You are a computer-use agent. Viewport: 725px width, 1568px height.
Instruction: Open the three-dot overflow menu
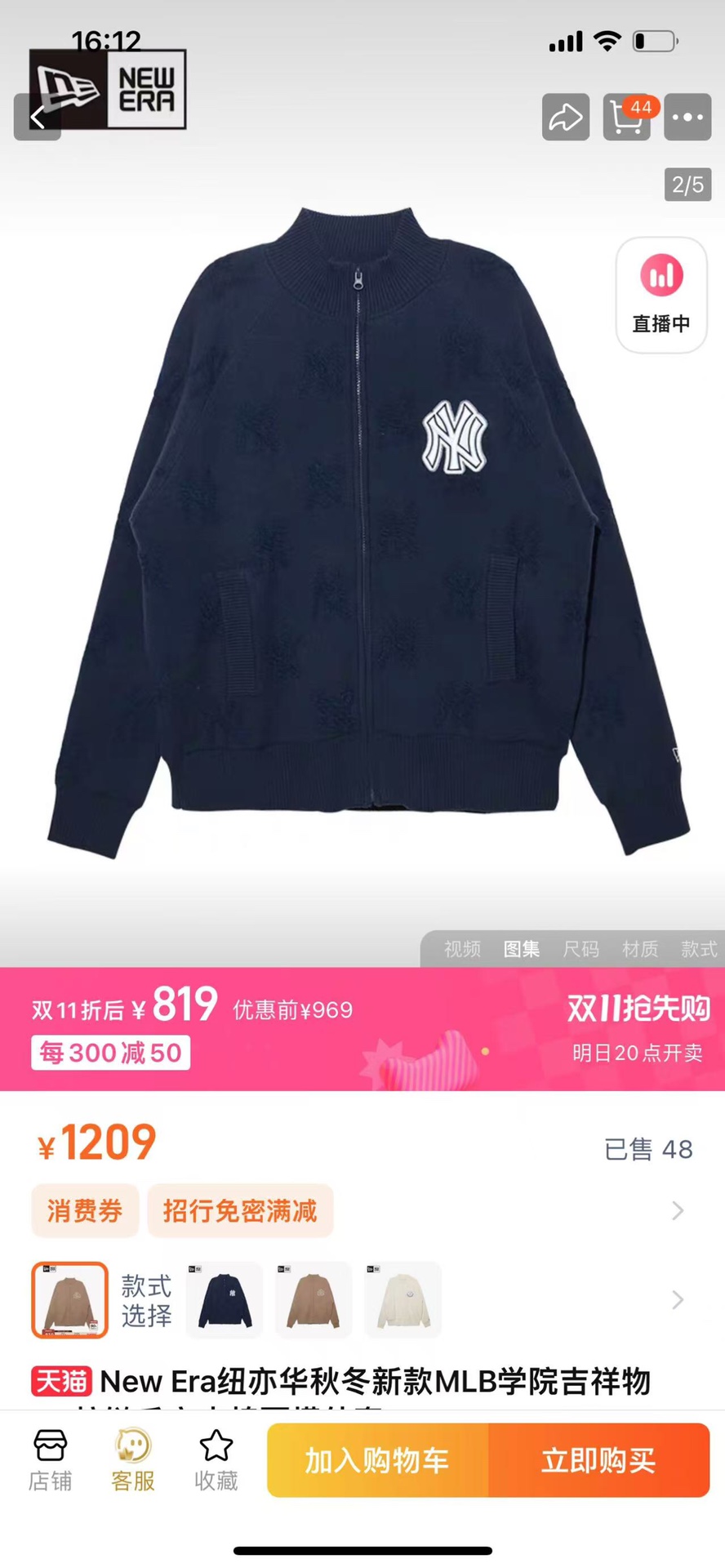click(x=687, y=117)
